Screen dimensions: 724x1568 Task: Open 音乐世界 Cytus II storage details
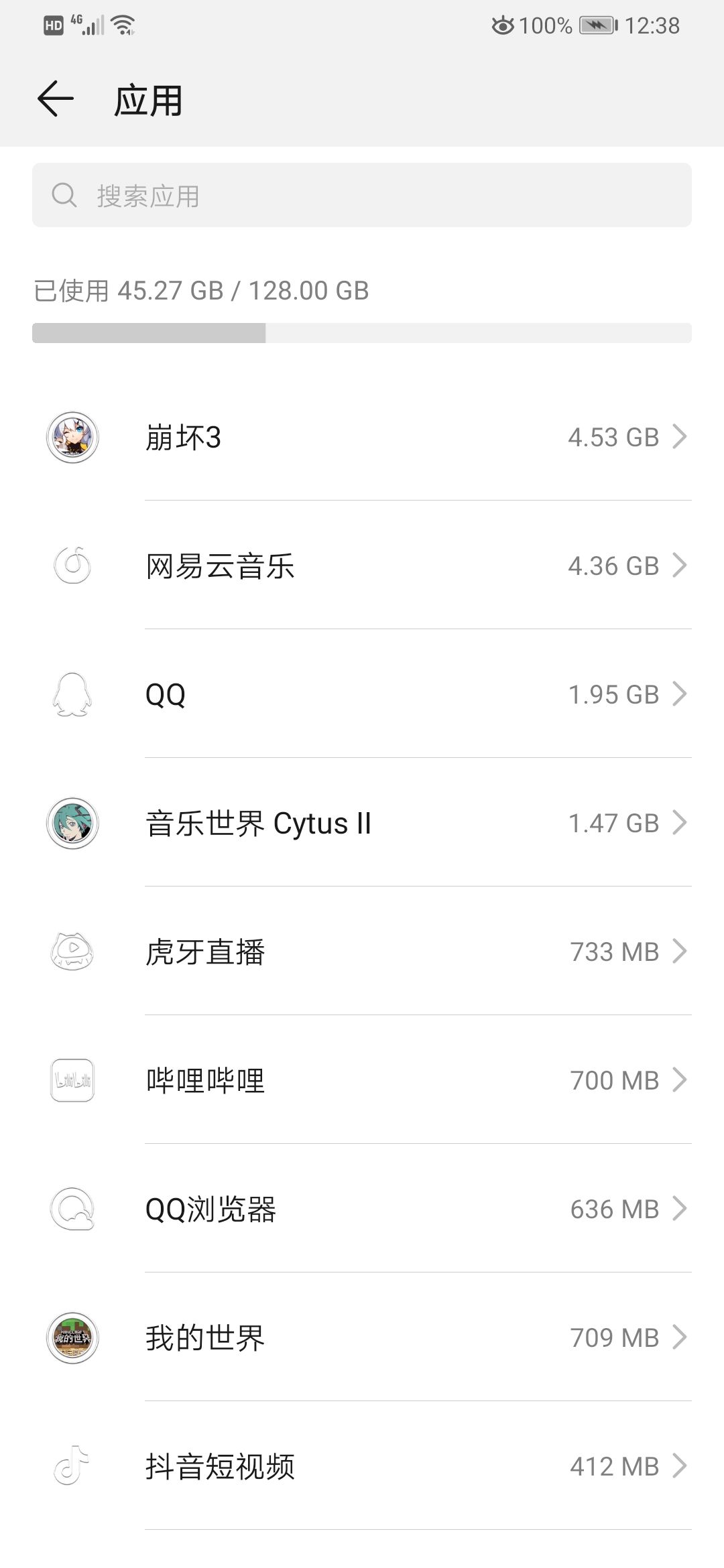pos(362,824)
